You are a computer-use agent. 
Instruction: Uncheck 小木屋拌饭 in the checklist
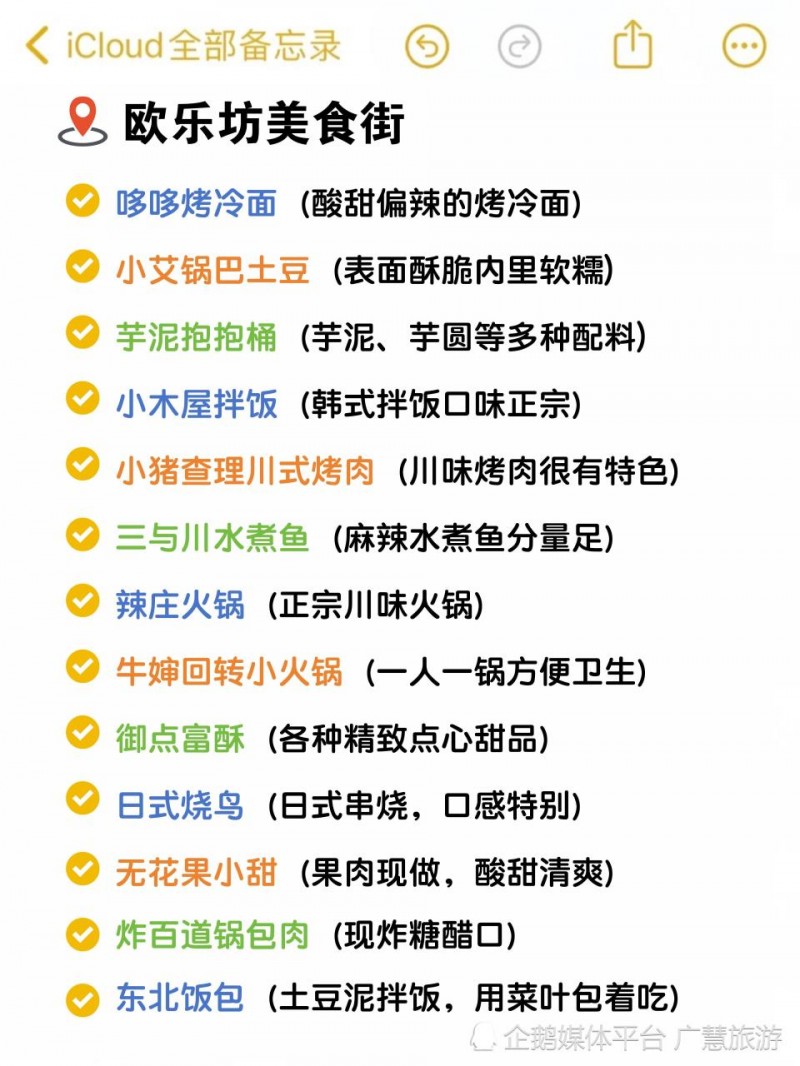tap(82, 399)
